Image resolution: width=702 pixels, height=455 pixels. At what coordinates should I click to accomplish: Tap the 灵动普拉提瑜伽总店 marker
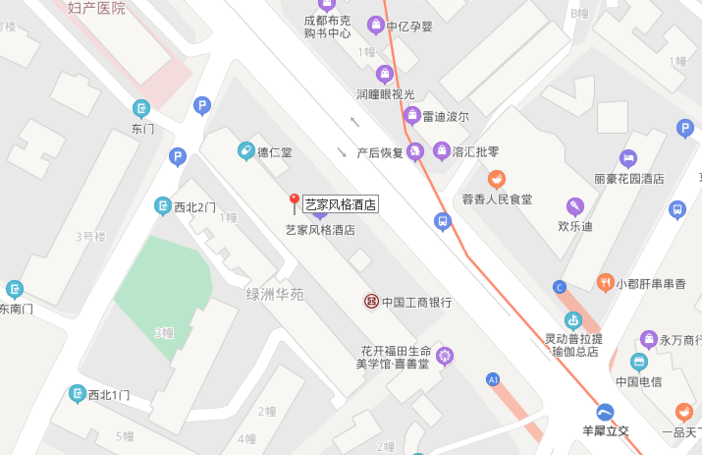pos(573,321)
